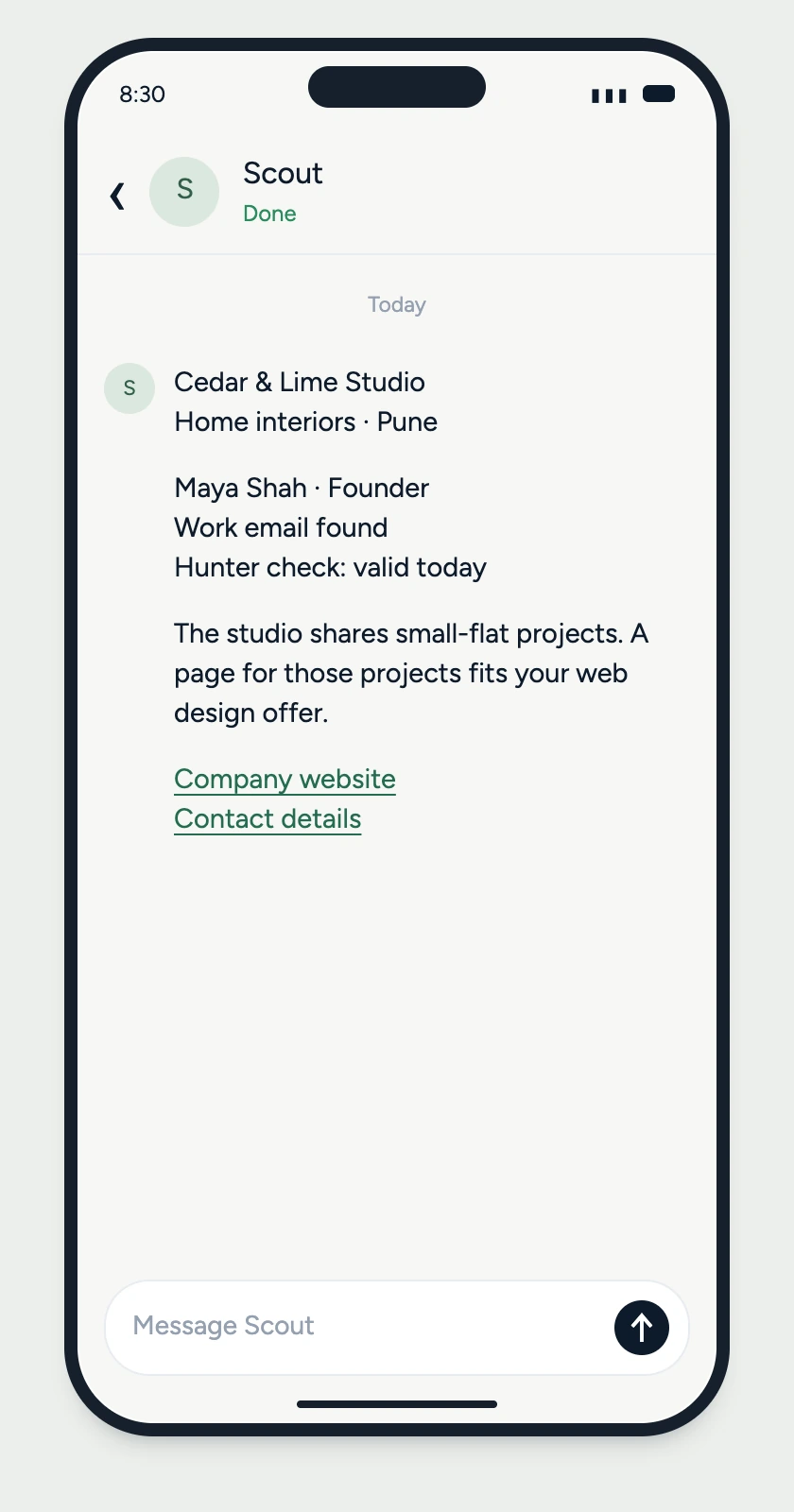Go back using the header arrow
The image size is (794, 1512).
click(117, 196)
